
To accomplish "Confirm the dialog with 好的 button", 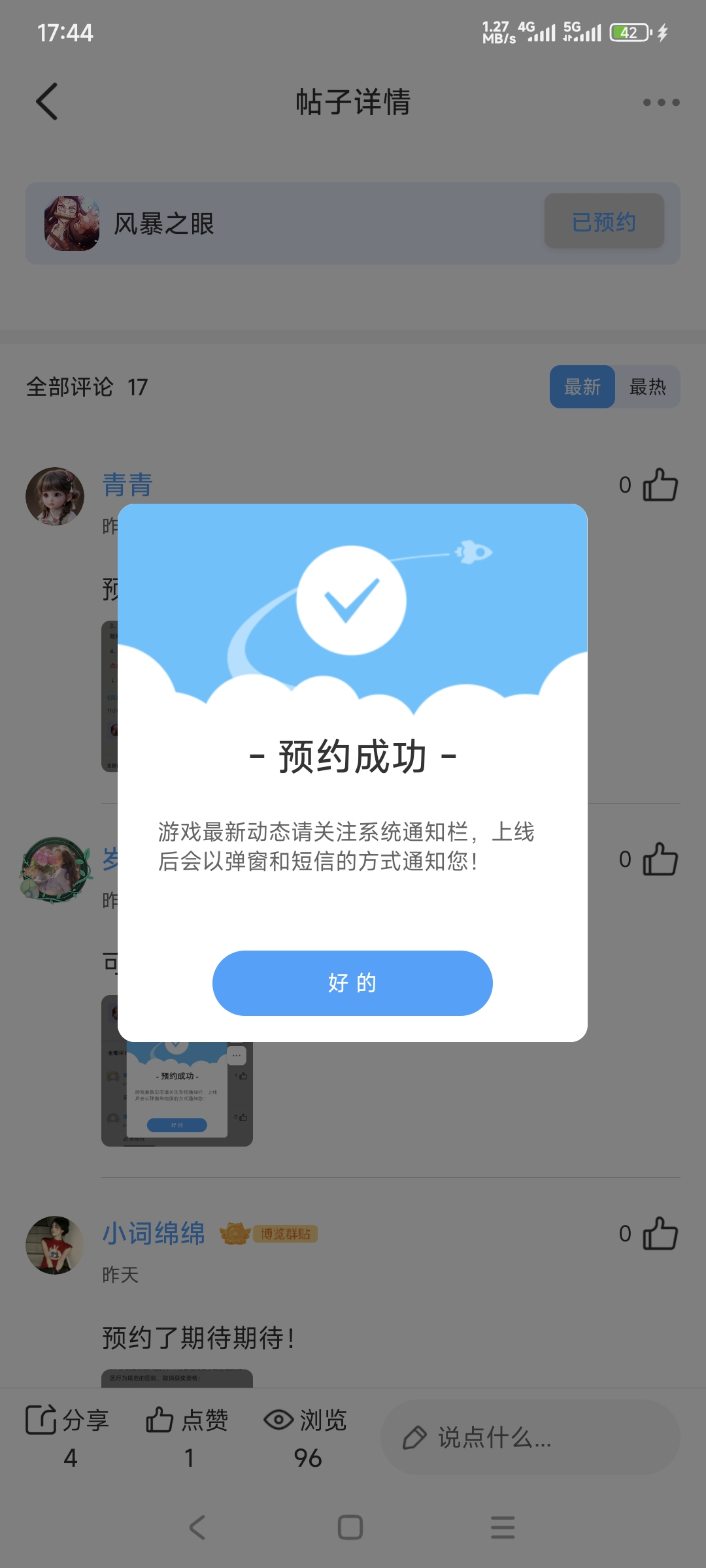I will tap(352, 983).
